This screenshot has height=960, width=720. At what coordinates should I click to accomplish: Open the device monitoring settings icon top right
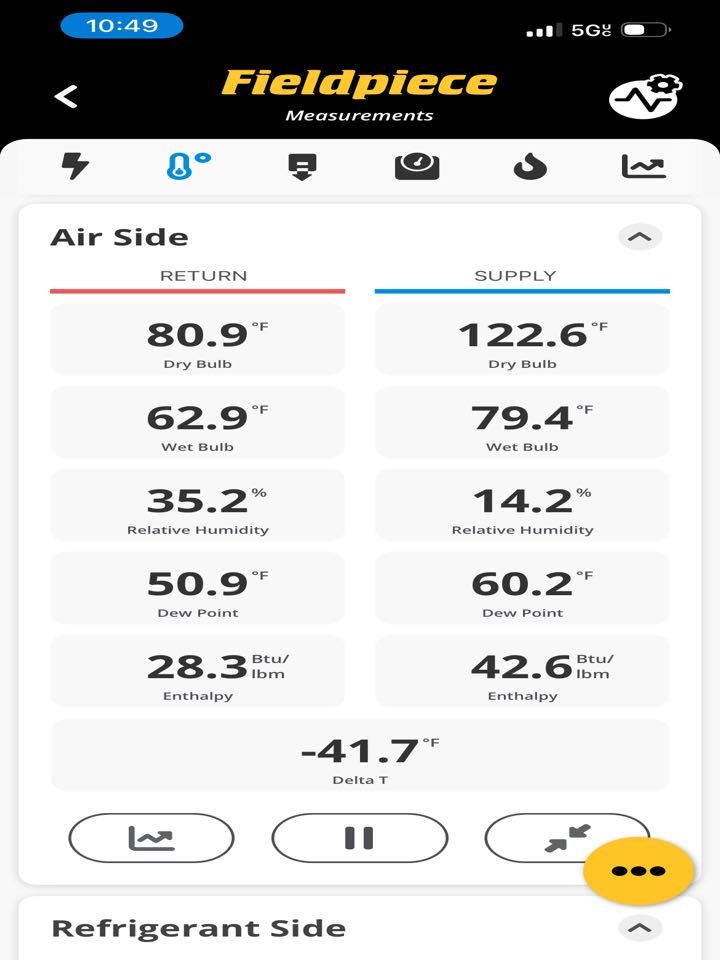click(x=645, y=93)
